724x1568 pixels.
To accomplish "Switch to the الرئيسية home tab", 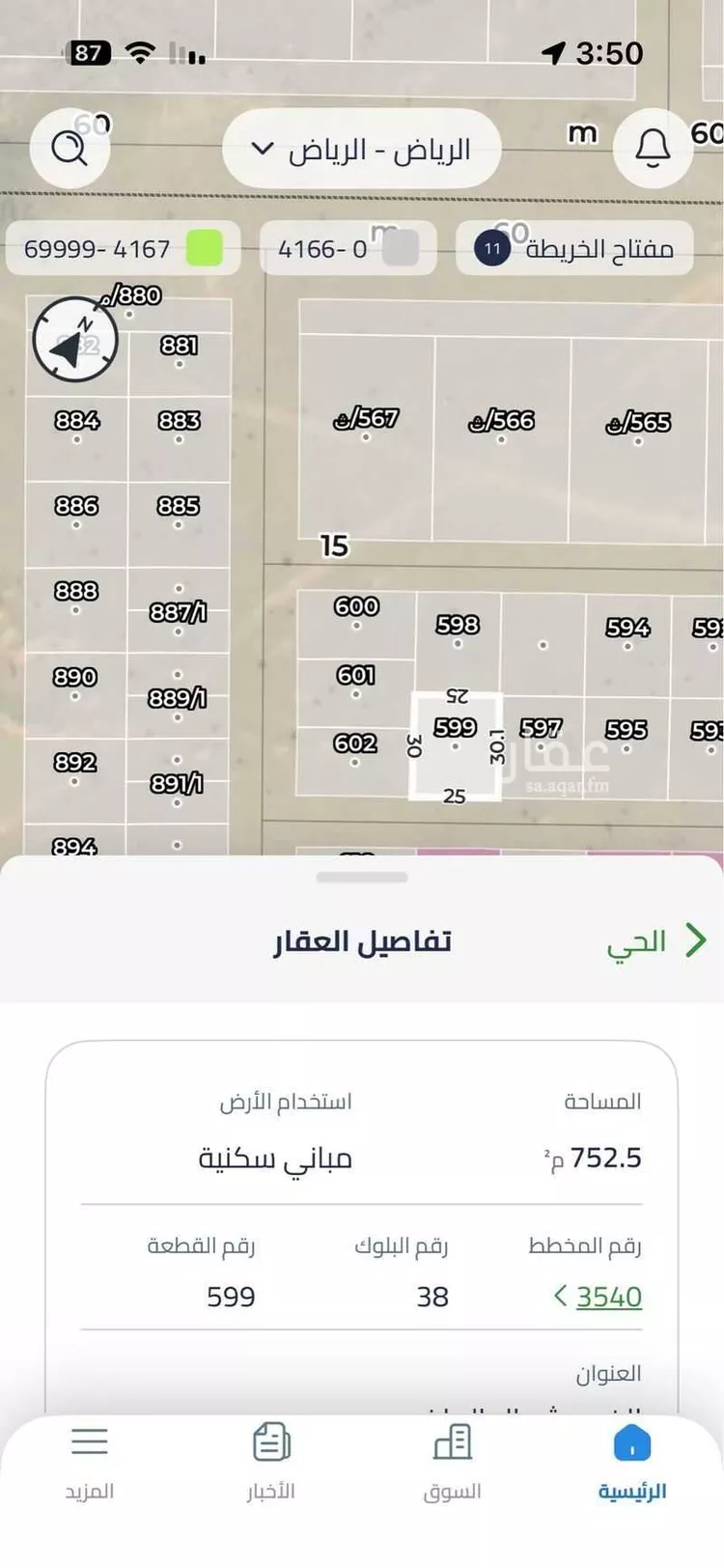I will pos(632,1463).
